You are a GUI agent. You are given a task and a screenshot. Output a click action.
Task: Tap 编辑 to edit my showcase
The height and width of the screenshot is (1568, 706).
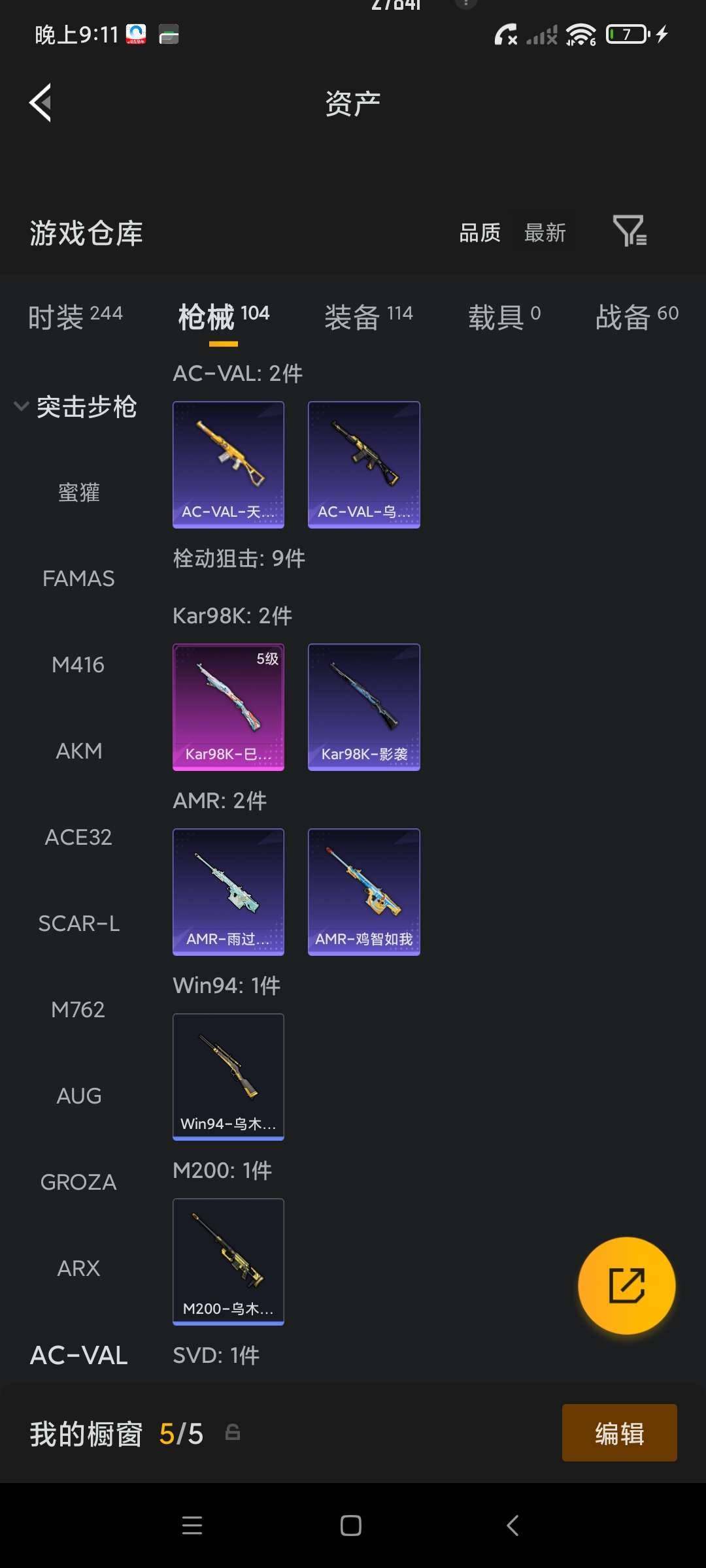coord(619,1433)
